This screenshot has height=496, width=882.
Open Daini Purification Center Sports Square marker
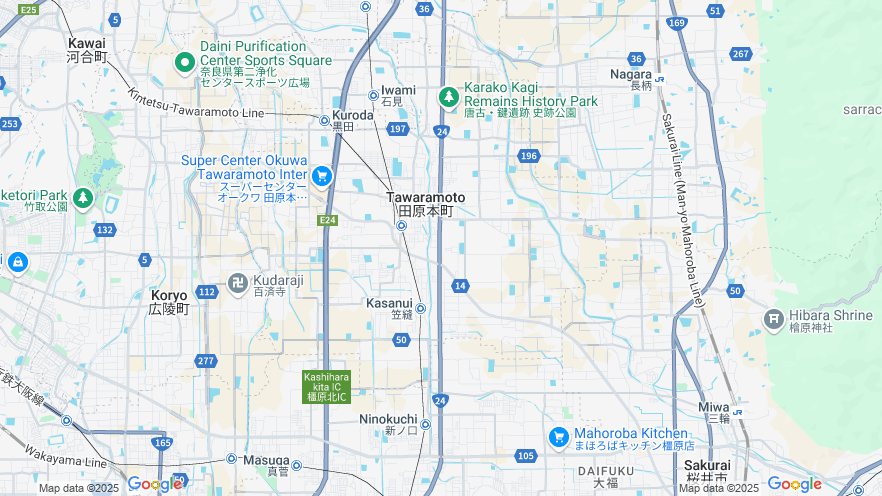(x=184, y=63)
